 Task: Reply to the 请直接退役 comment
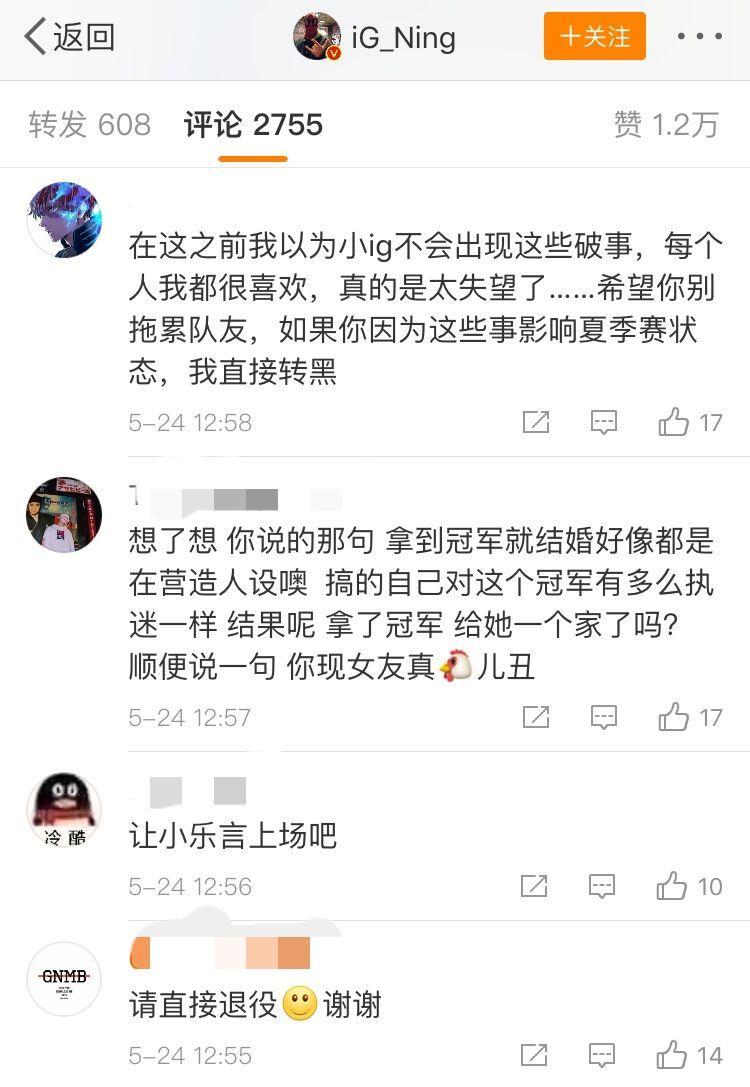602,1055
